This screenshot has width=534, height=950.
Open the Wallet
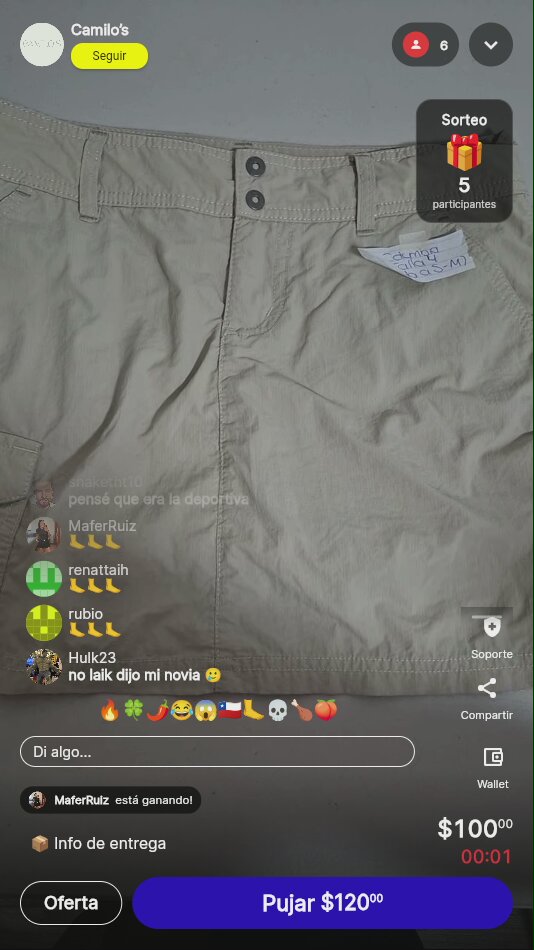(493, 767)
